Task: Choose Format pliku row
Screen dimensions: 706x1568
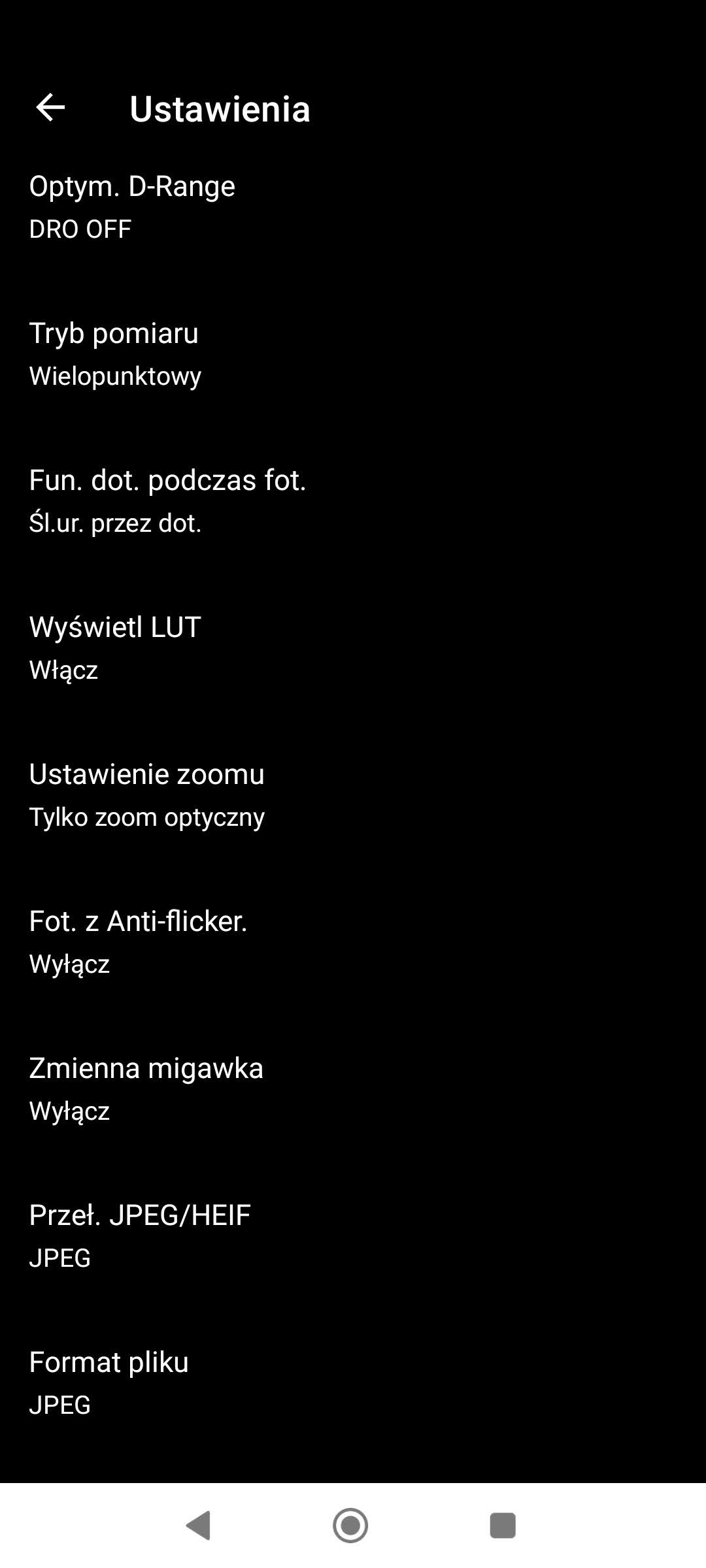Action: (x=353, y=1382)
